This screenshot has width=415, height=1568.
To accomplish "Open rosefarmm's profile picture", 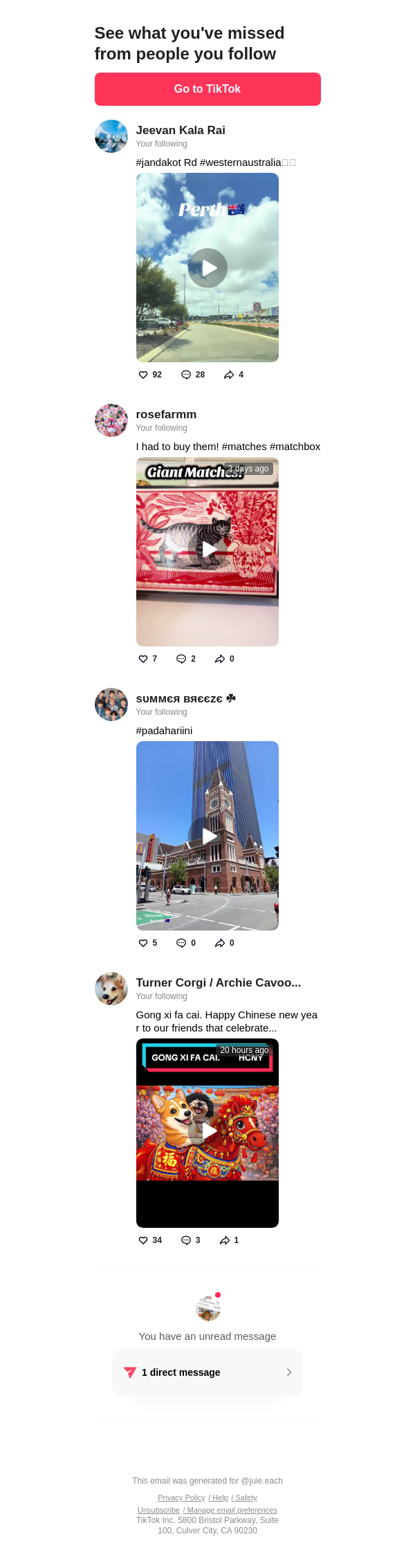I will [x=111, y=420].
